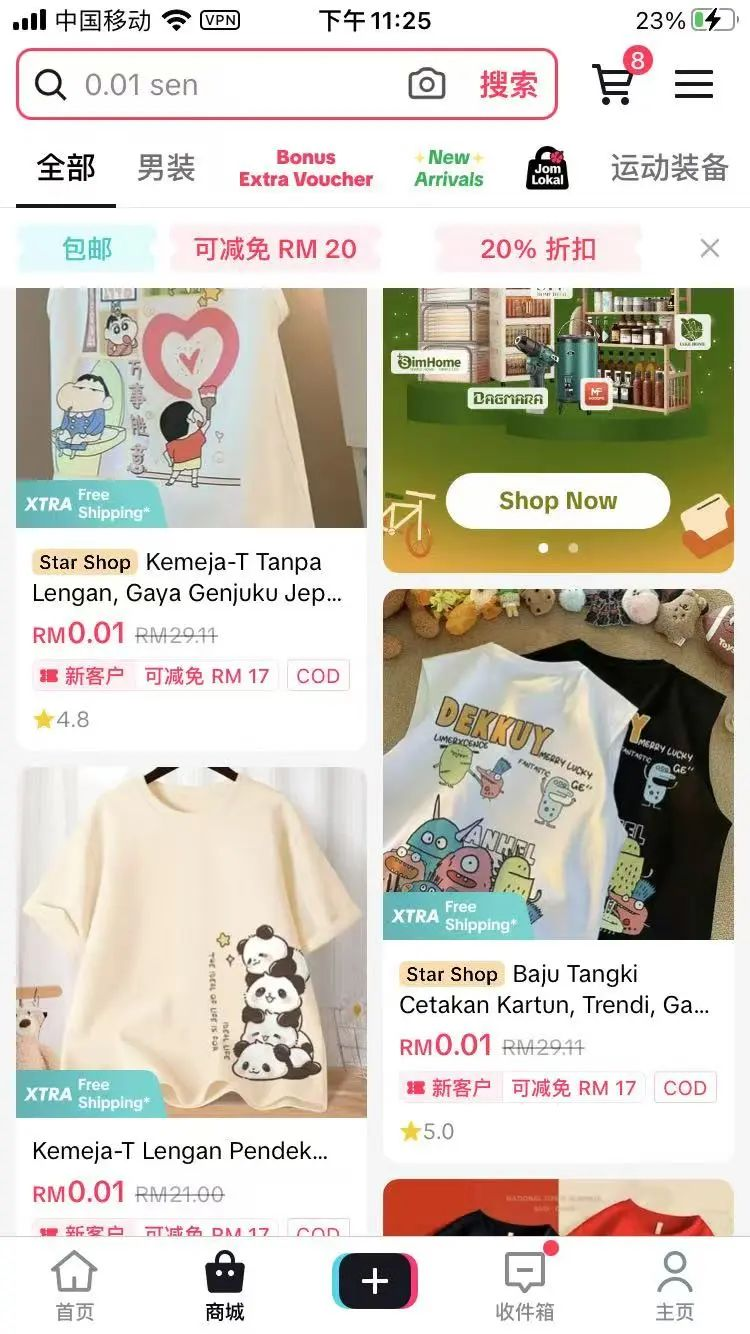Open the hamburger menu
The height and width of the screenshot is (1334, 750).
point(693,84)
